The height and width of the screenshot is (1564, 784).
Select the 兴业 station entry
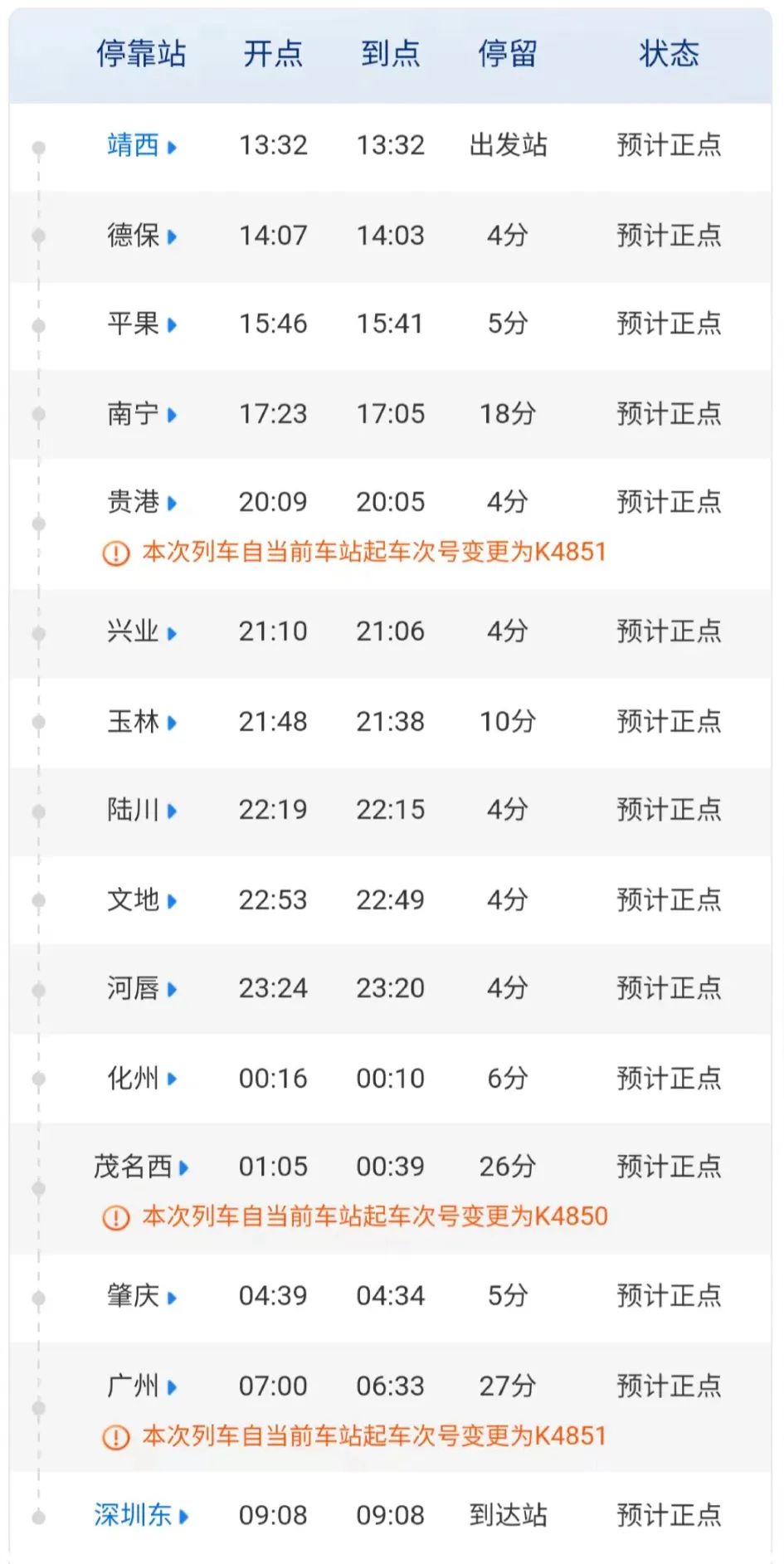(x=142, y=631)
